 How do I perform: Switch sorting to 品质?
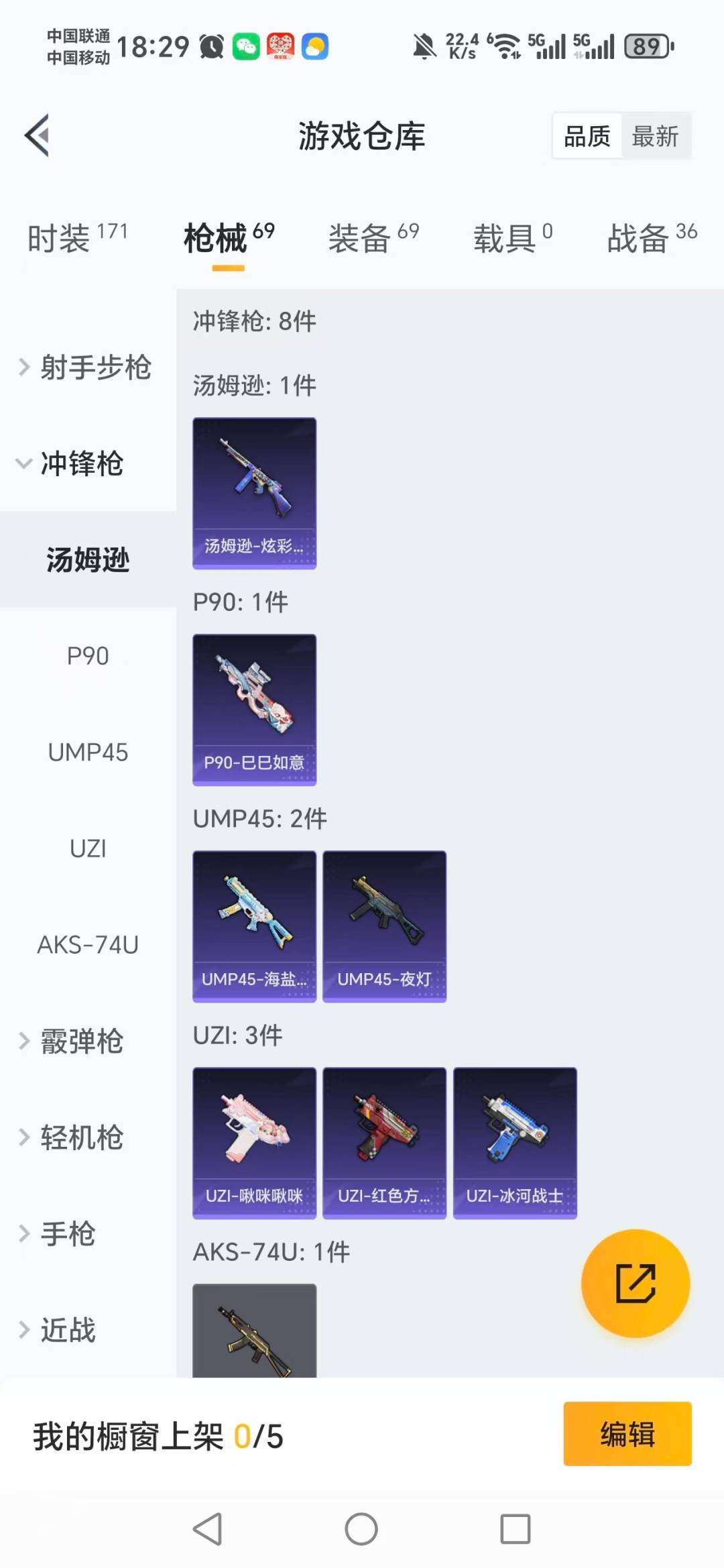pos(586,135)
